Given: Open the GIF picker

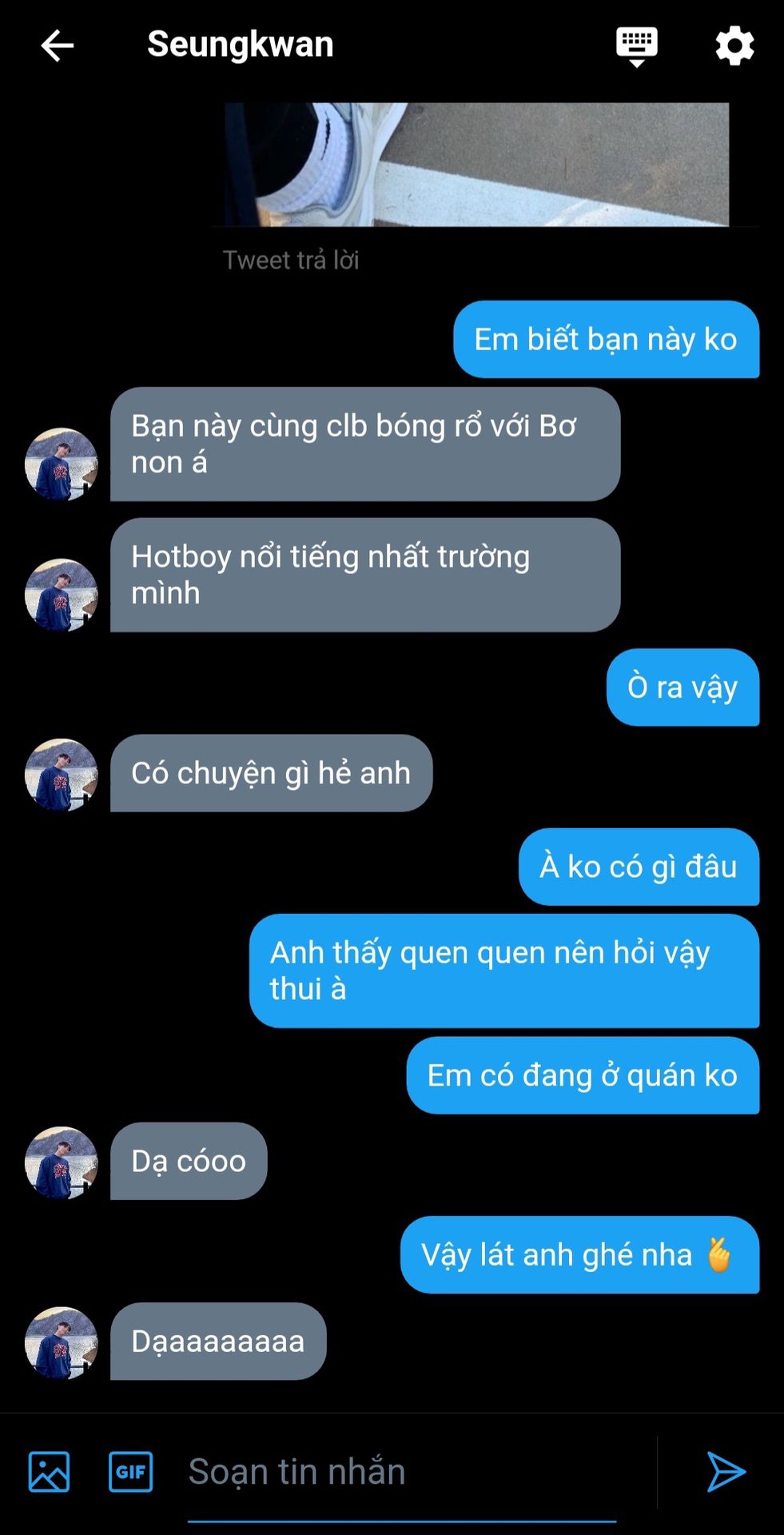Looking at the screenshot, I should tap(130, 1471).
